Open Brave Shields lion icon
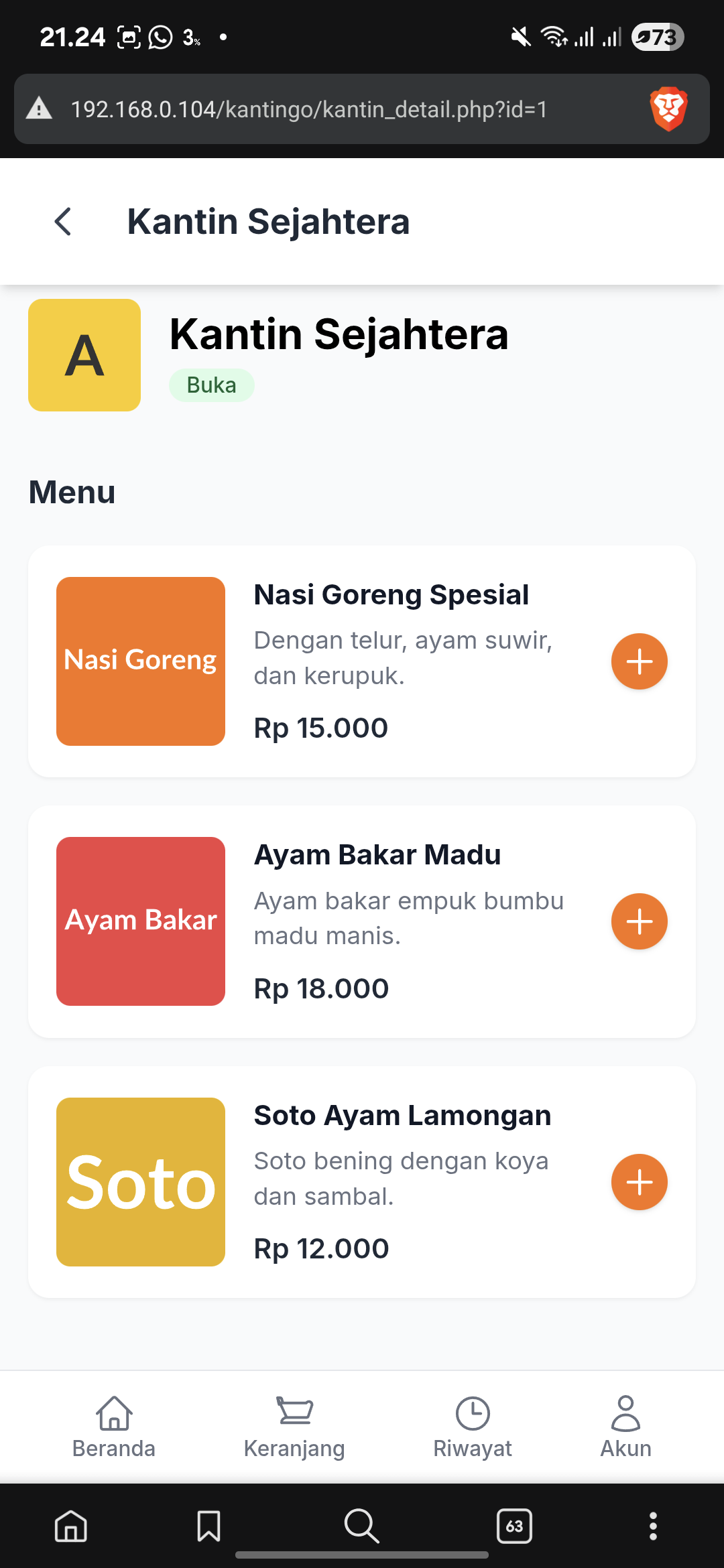Screen dimensions: 724x1568 click(668, 109)
